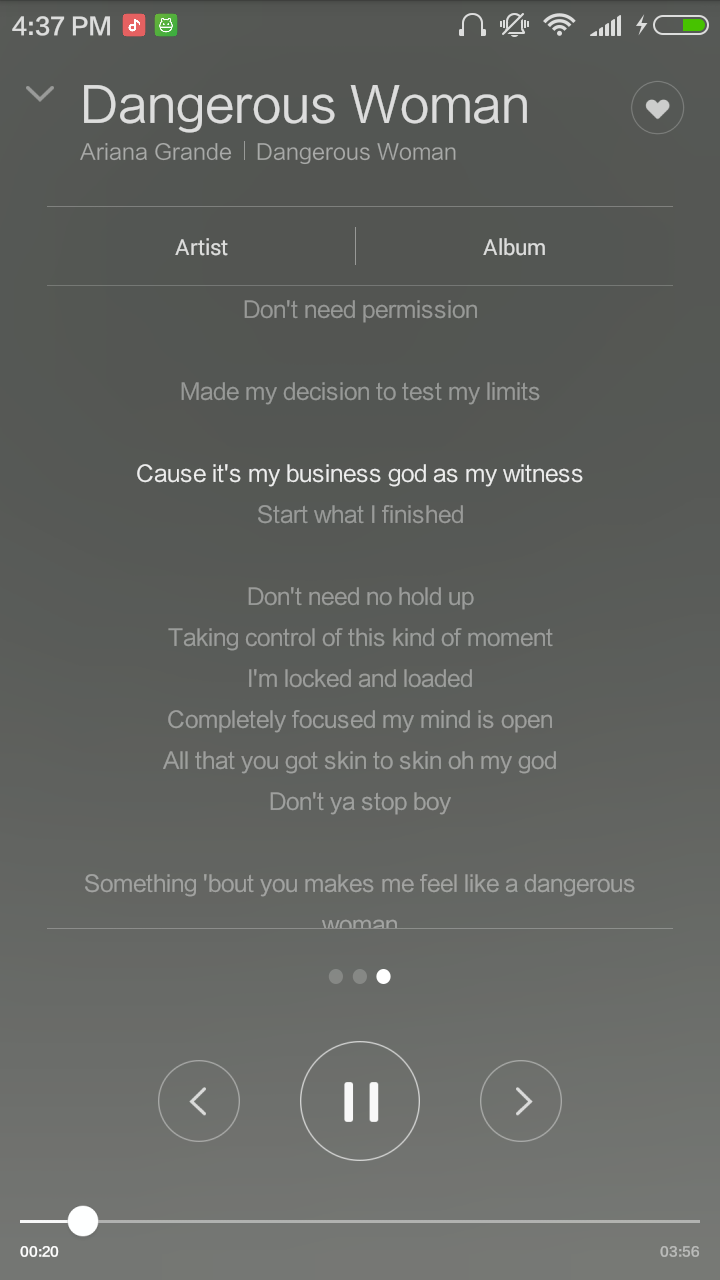This screenshot has width=720, height=1280.
Task: Open the Artist page
Action: 201,247
